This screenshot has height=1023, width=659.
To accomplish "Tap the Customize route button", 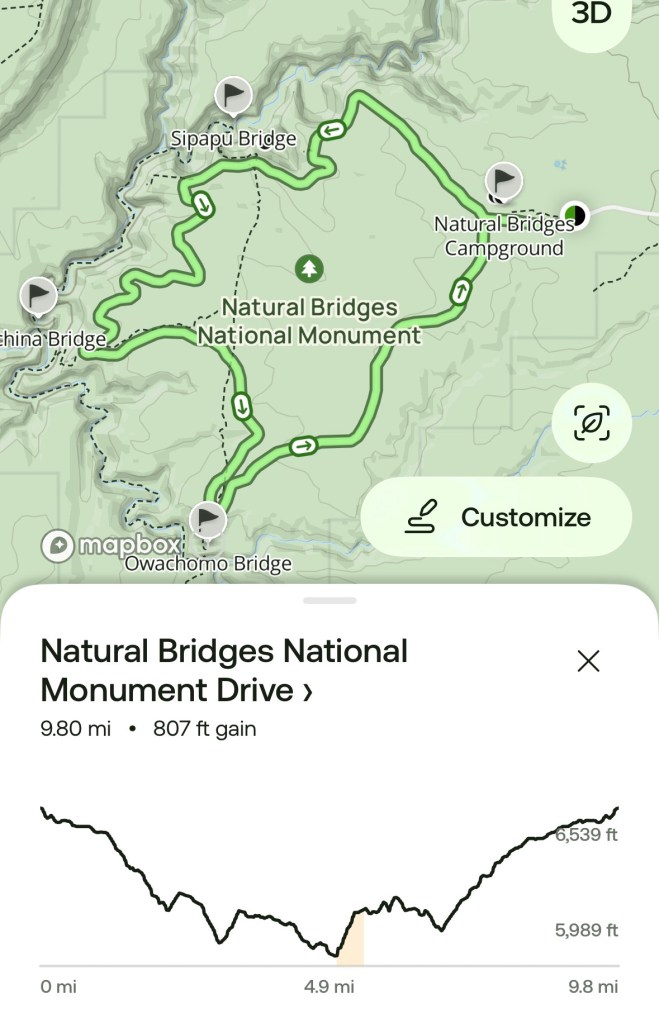I will pyautogui.click(x=496, y=517).
